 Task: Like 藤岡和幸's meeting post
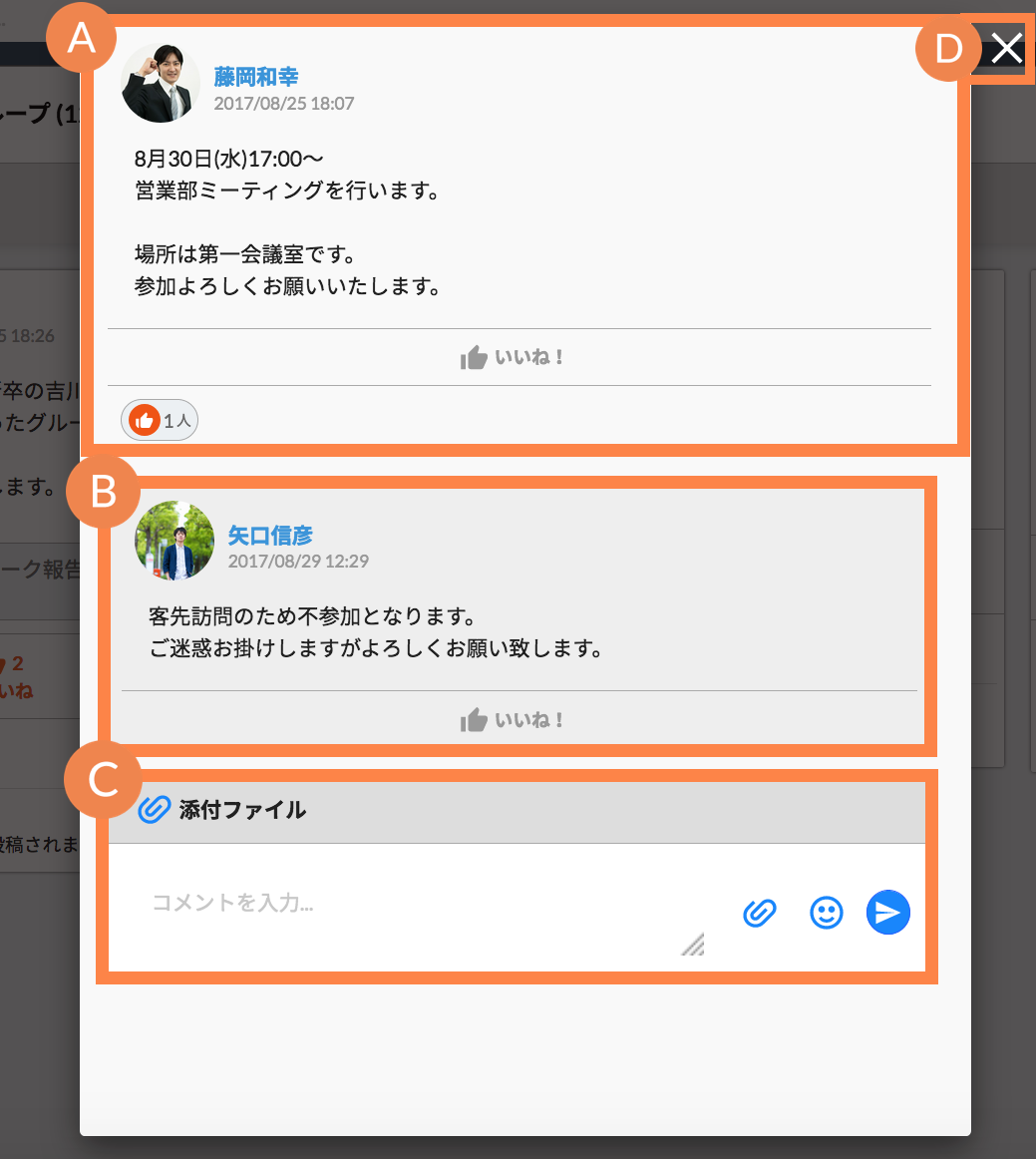513,357
